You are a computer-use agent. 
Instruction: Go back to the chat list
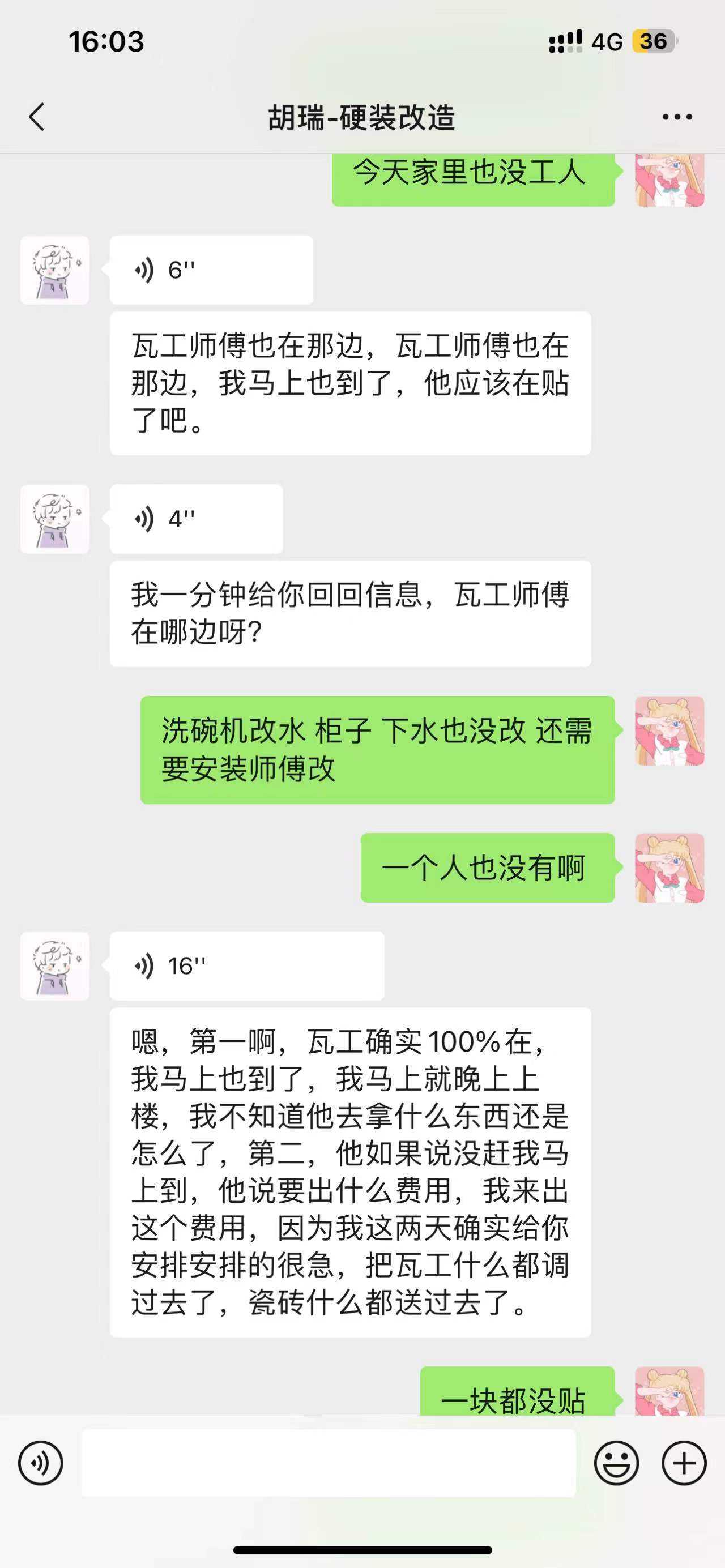(36, 117)
